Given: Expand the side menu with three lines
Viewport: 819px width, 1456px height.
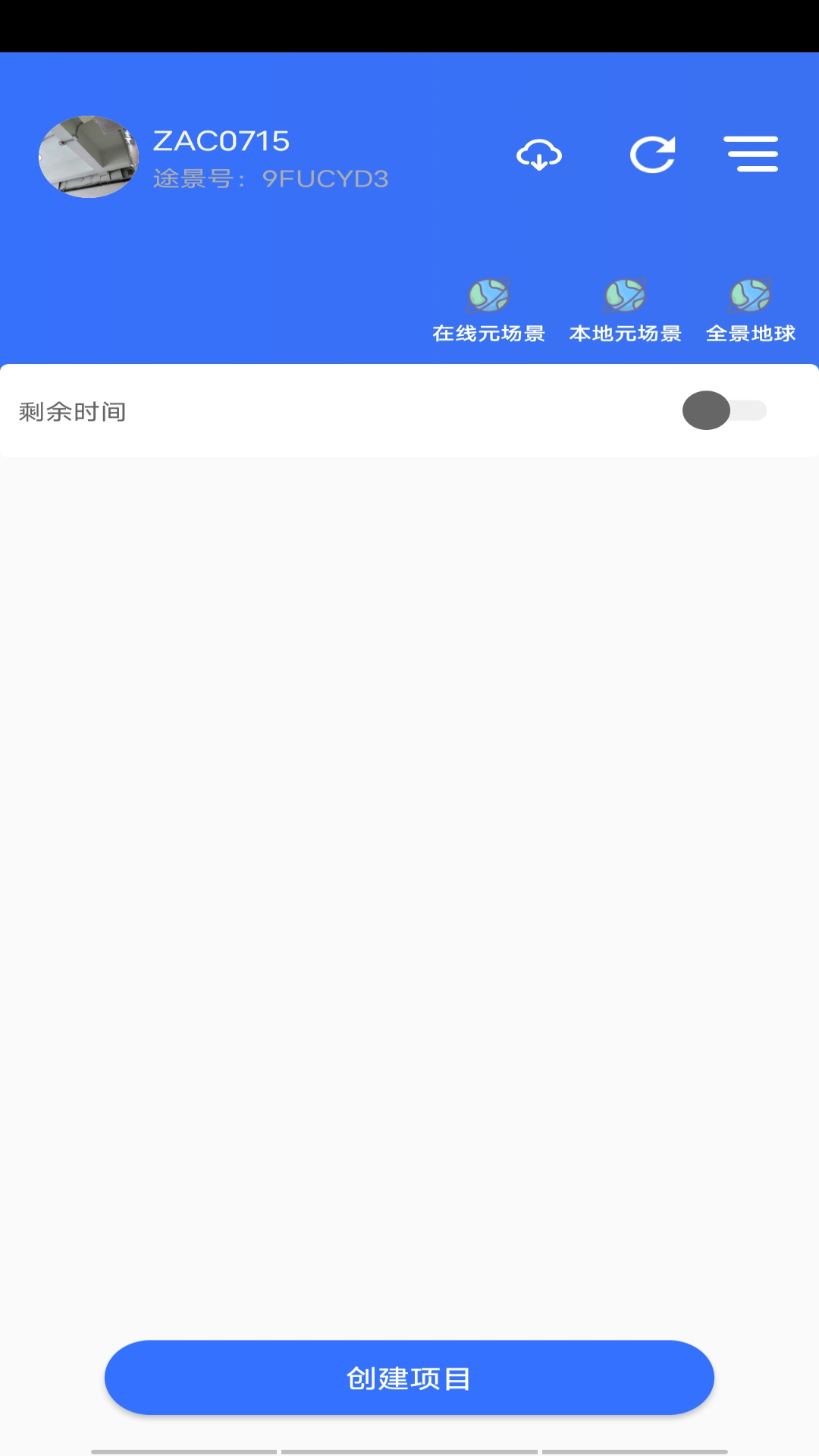Looking at the screenshot, I should click(752, 153).
